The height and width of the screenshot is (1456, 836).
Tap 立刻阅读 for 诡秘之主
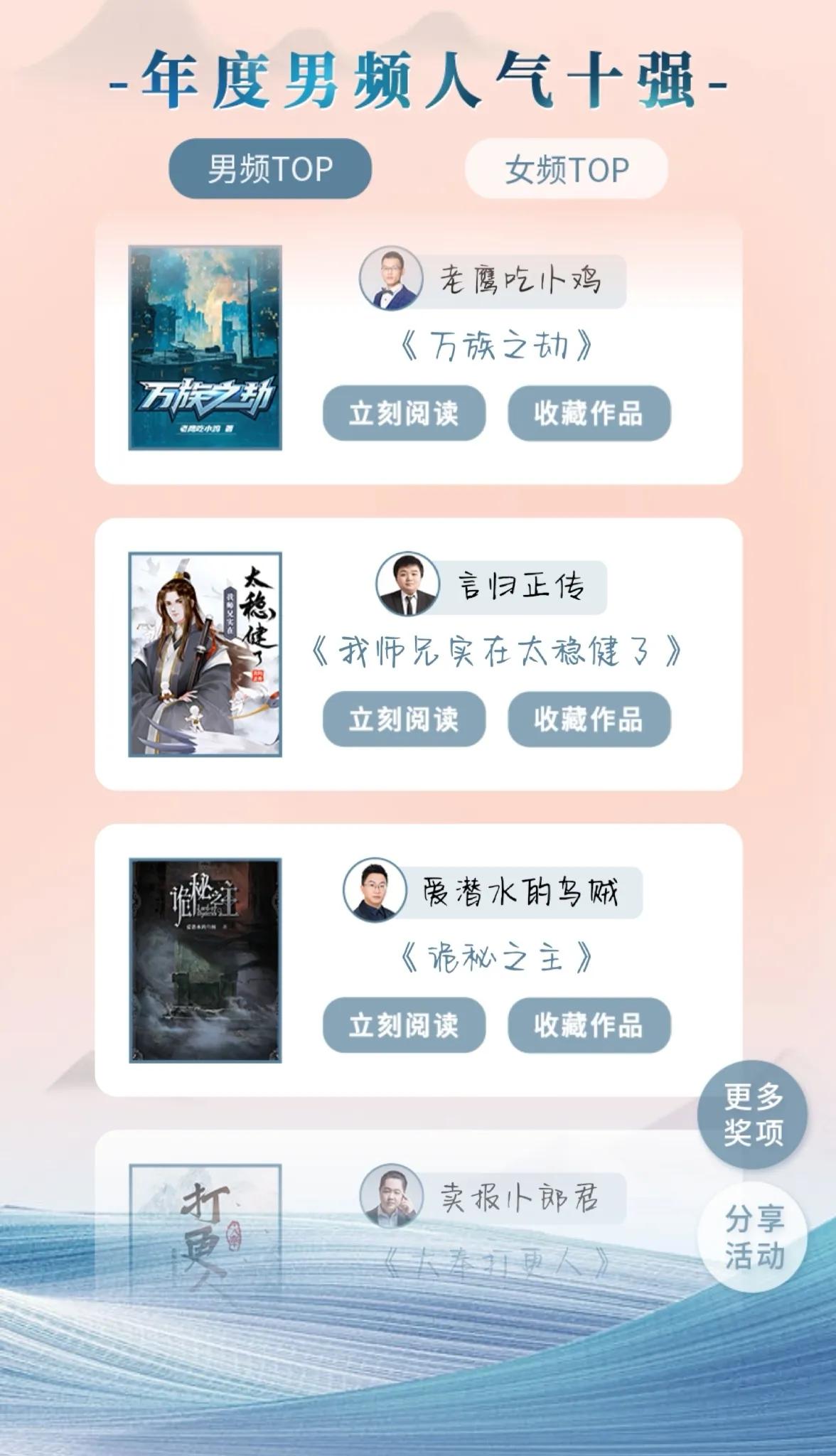[x=404, y=1025]
